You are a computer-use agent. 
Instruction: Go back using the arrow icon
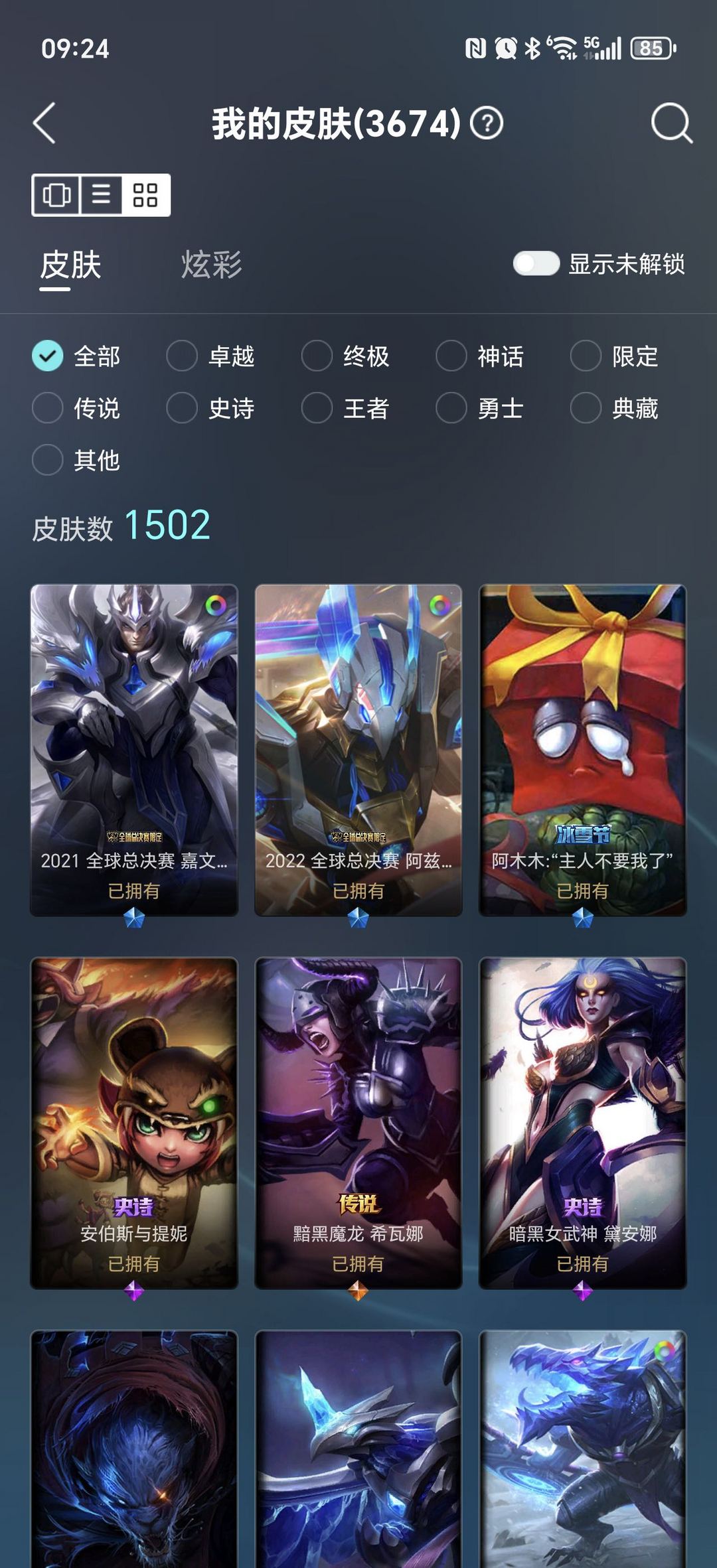pos(44,123)
